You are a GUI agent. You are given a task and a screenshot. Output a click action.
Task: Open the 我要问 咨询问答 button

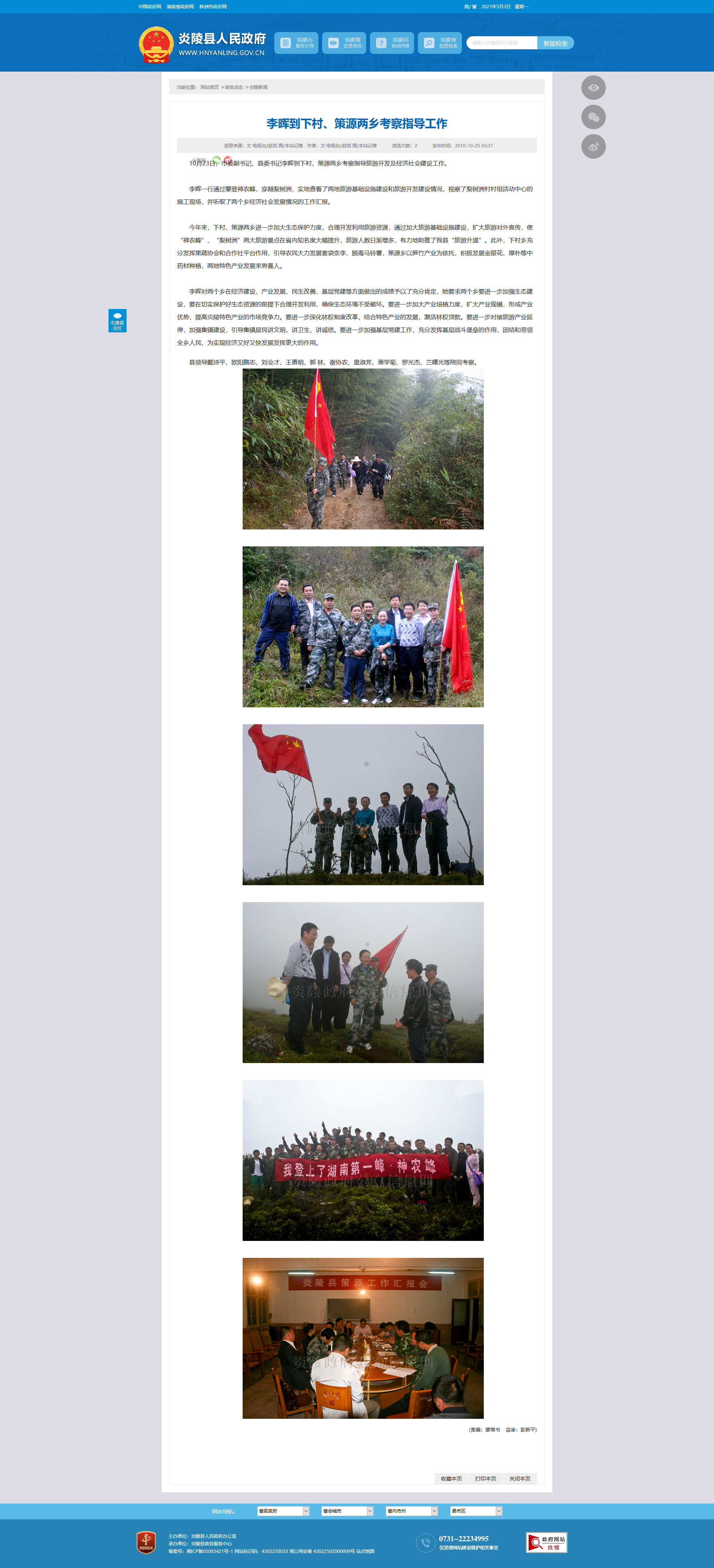(x=392, y=43)
